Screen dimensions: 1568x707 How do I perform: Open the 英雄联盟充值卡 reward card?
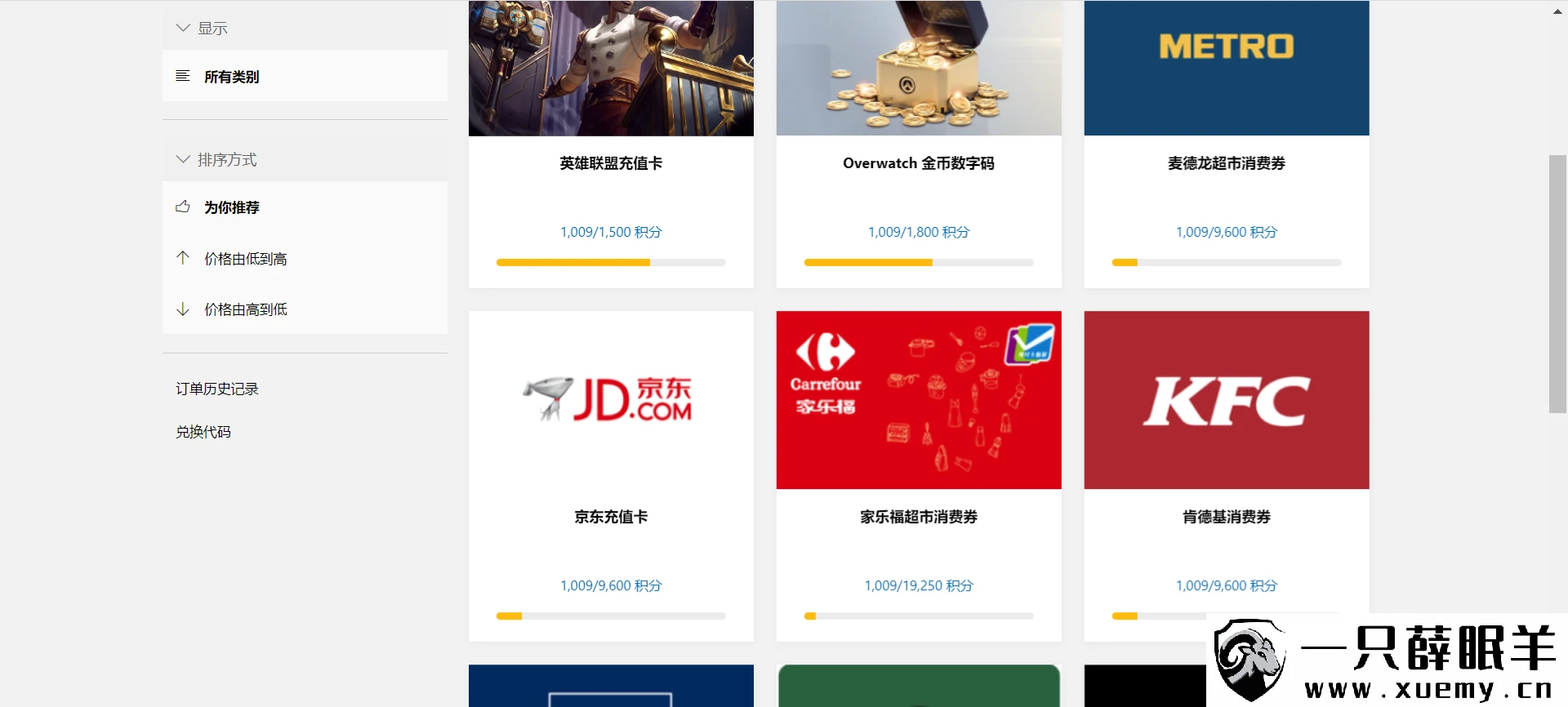[611, 163]
